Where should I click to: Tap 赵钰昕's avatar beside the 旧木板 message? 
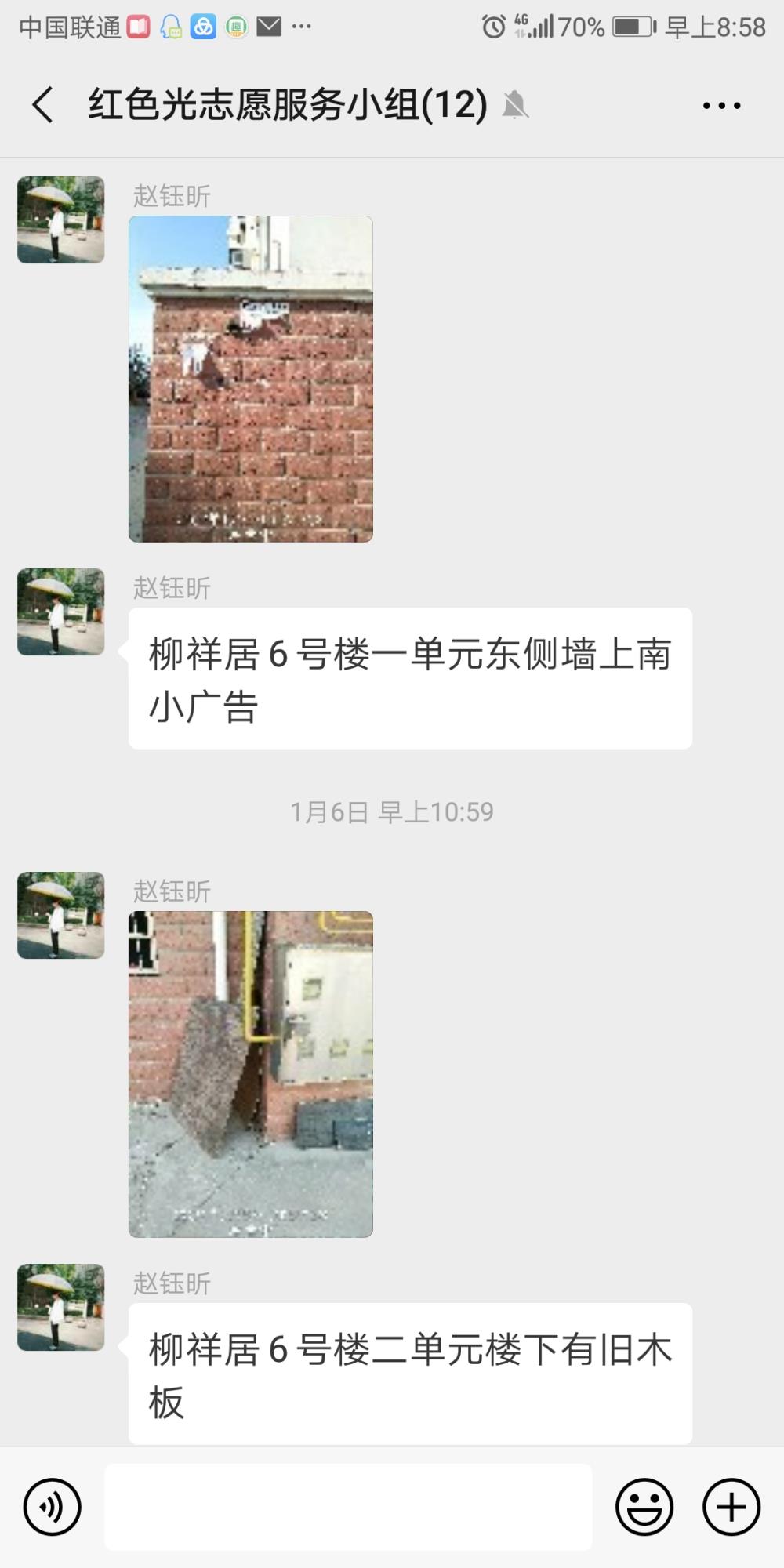(x=61, y=1307)
